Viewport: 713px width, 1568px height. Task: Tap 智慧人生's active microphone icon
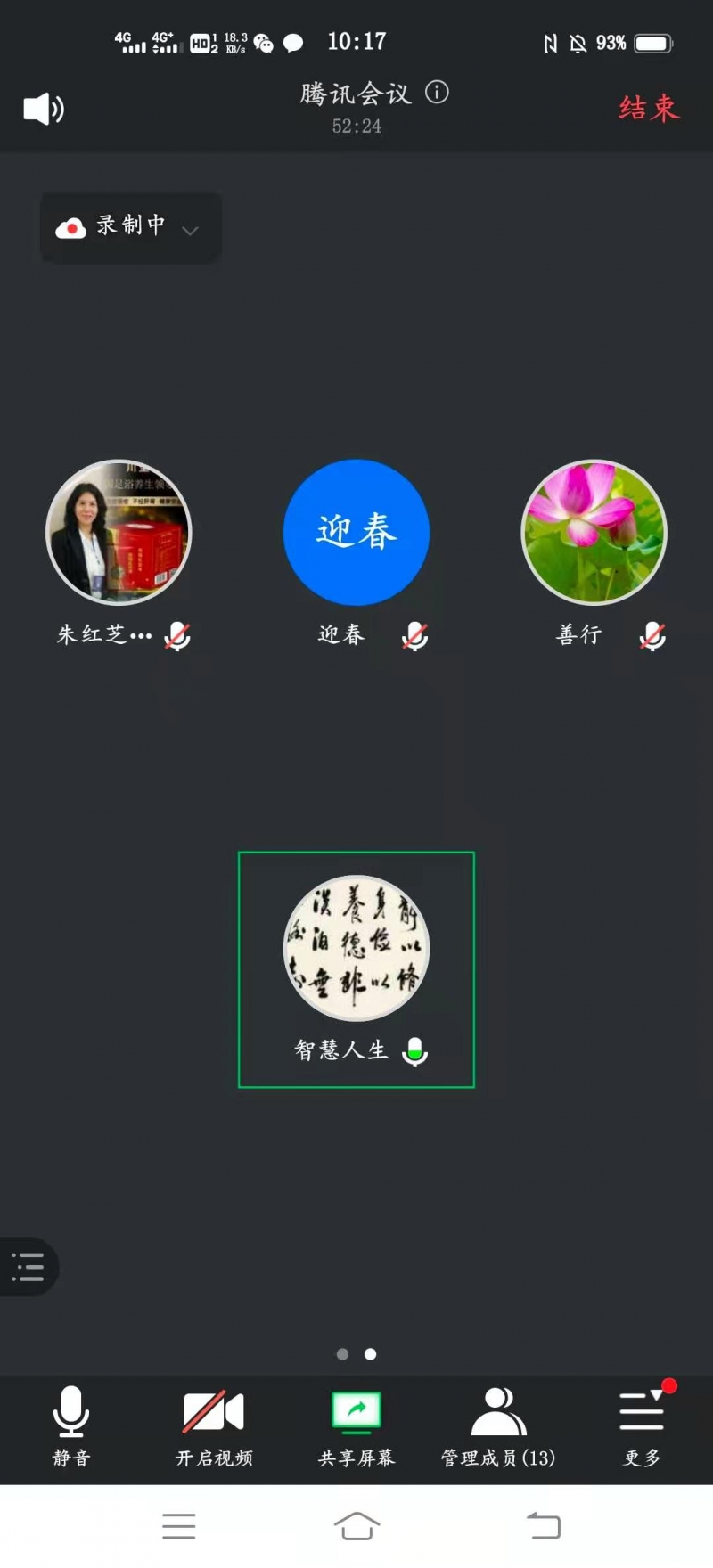point(415,1051)
